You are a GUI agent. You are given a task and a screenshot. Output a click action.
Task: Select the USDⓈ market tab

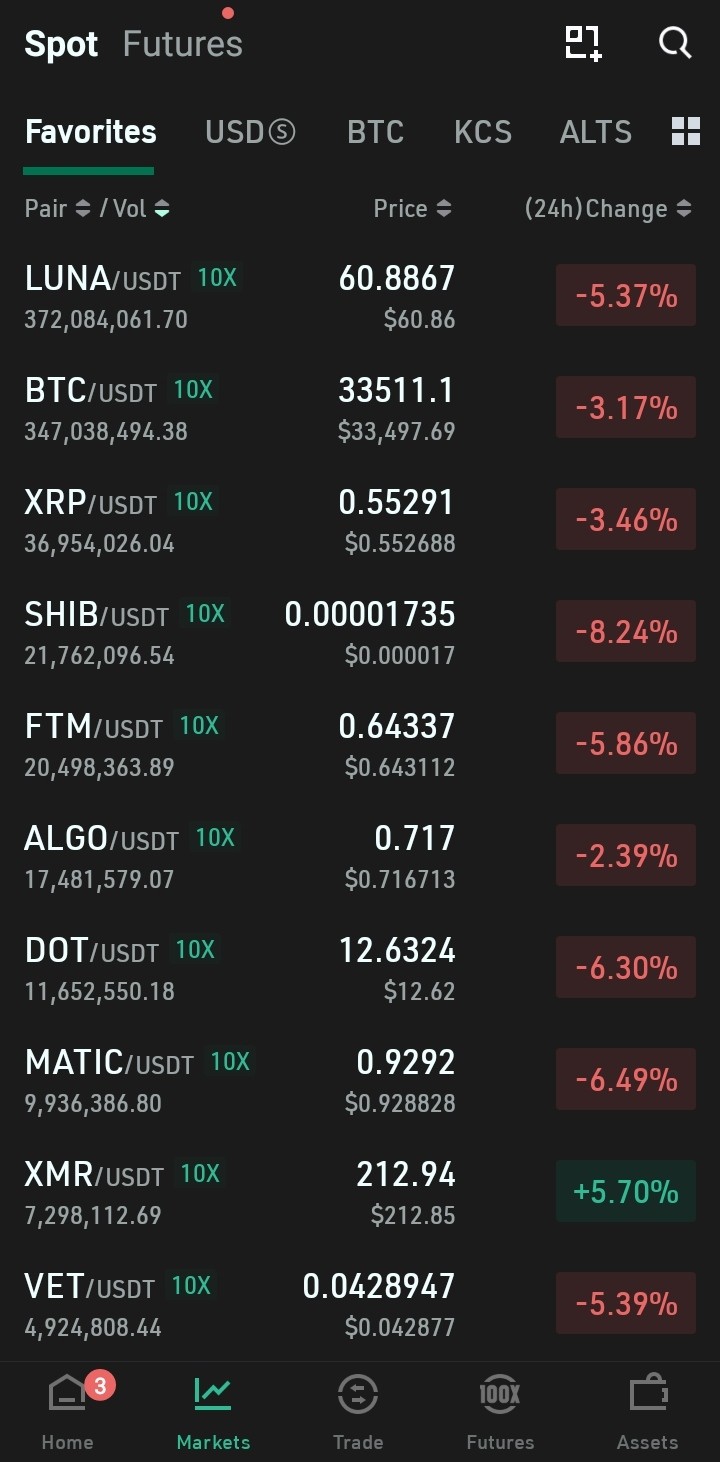click(250, 132)
